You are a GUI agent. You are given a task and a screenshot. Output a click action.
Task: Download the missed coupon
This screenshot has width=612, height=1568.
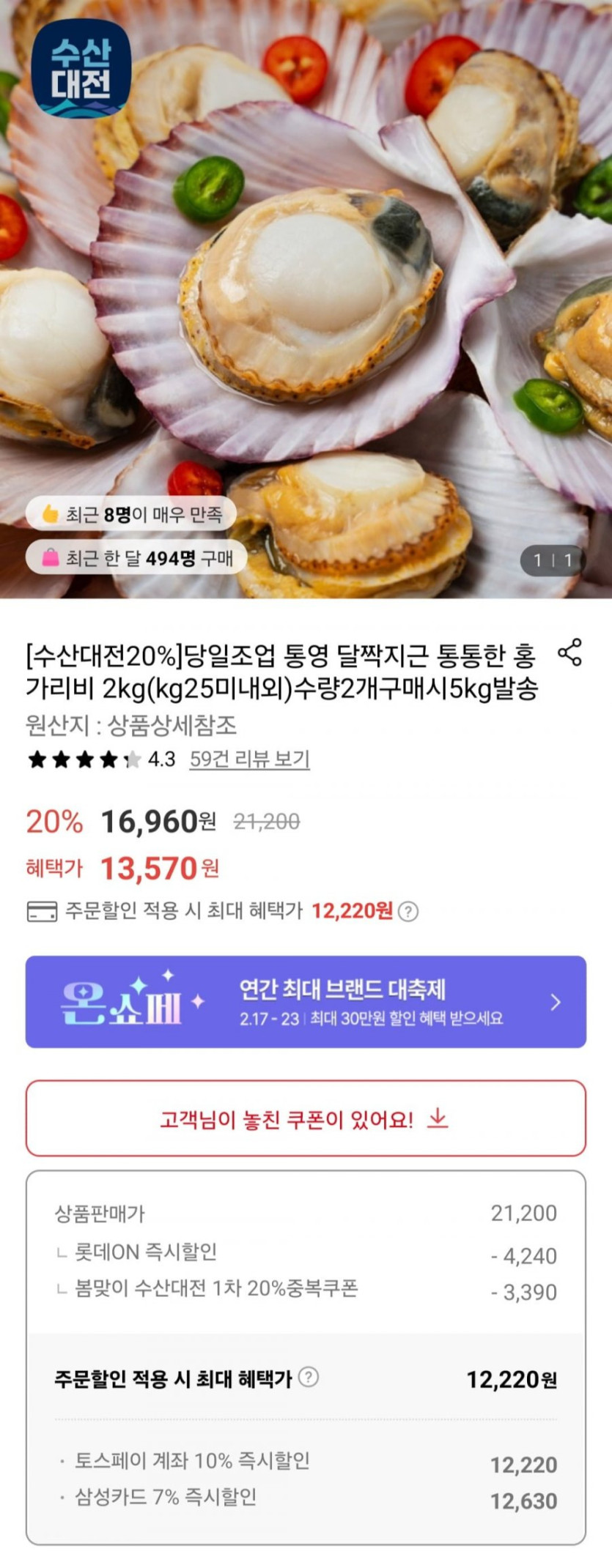[x=306, y=1118]
